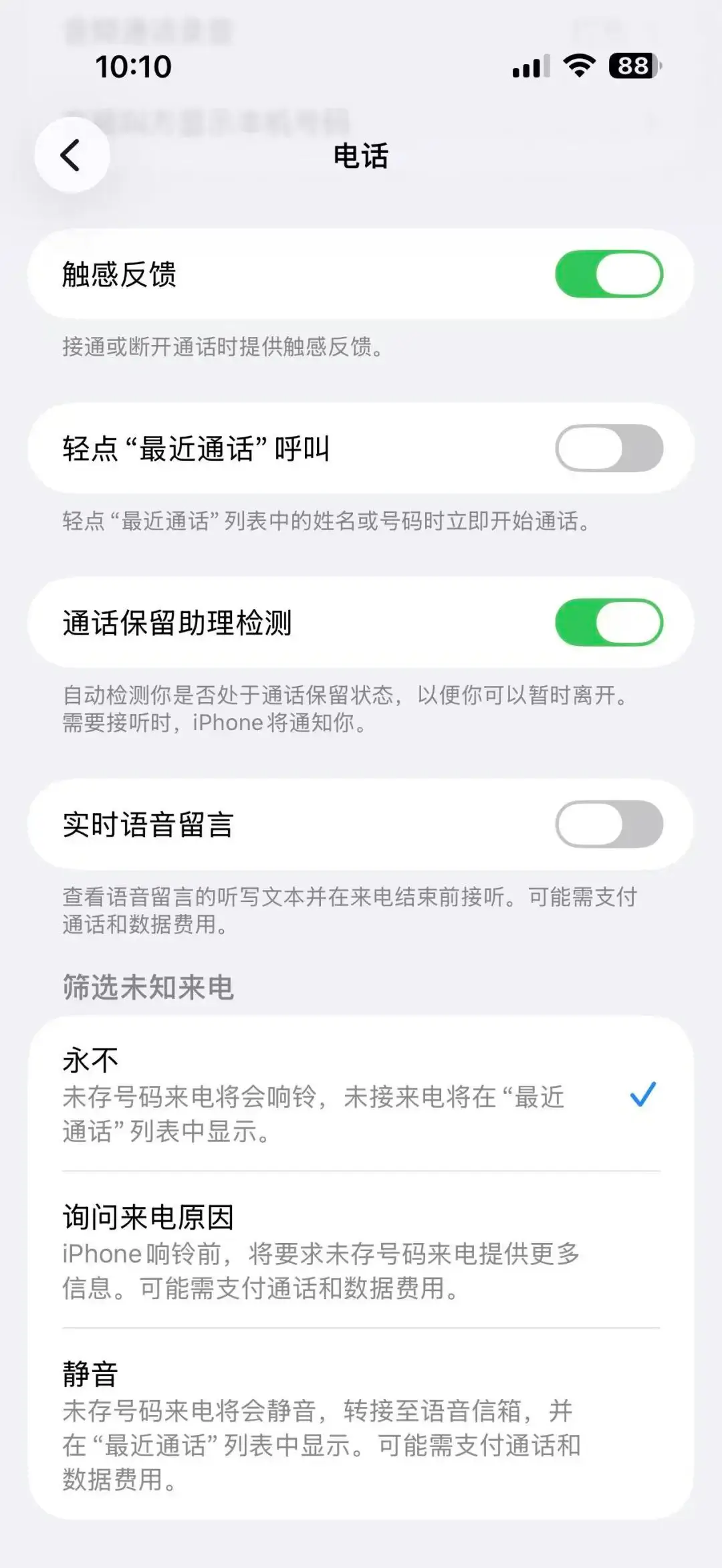
Task: Tap the back chevron to return
Action: click(x=72, y=155)
